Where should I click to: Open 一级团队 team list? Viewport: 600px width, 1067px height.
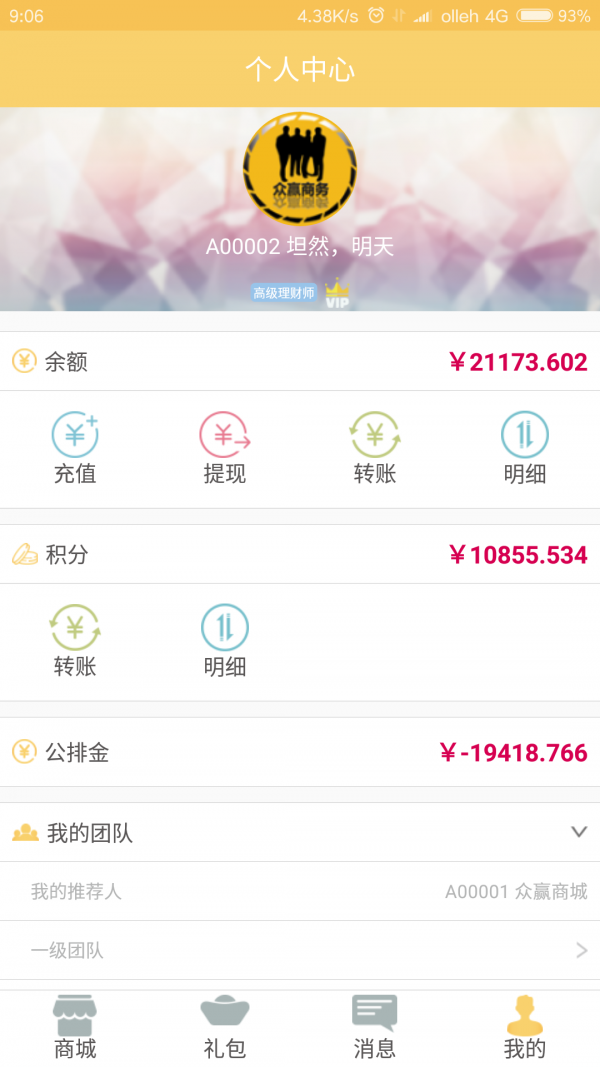tap(300, 950)
